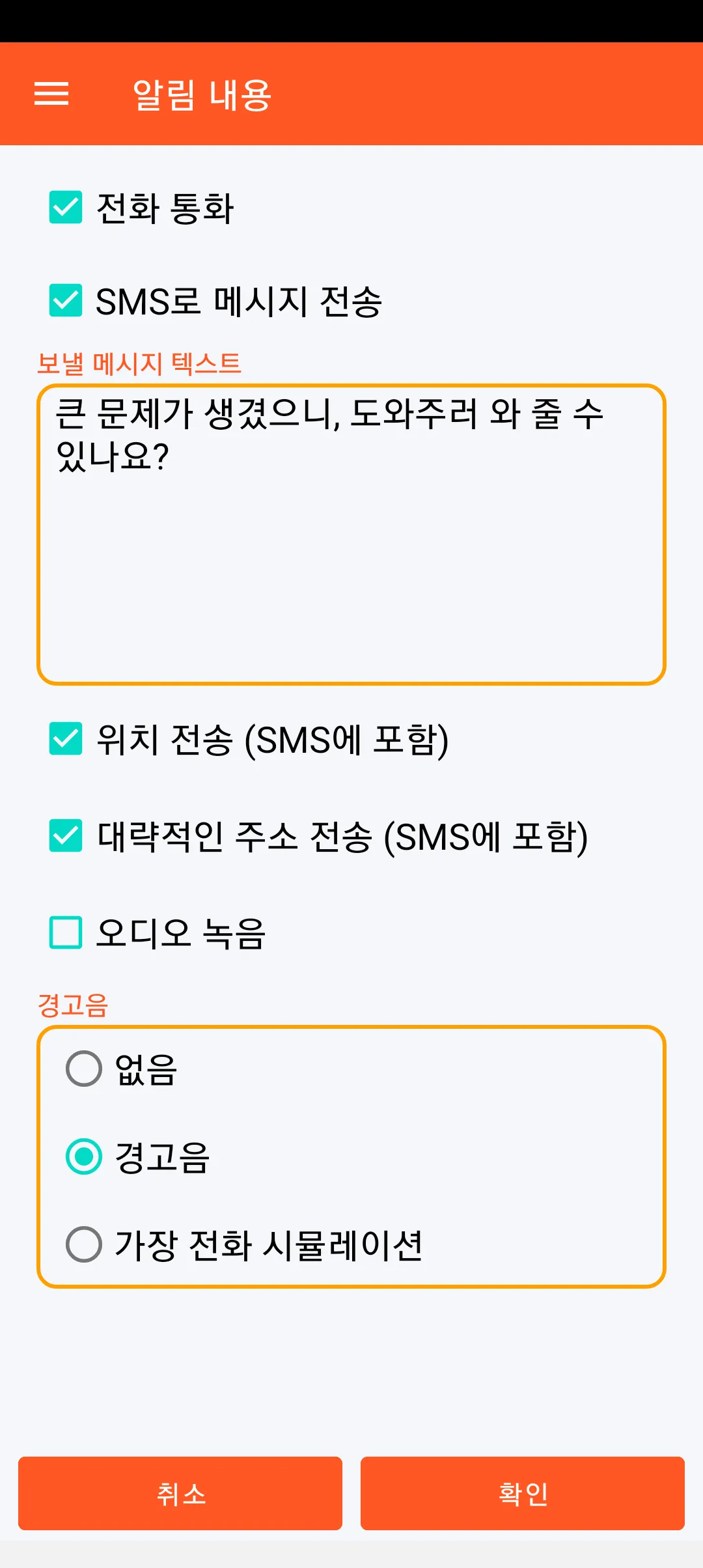
Task: Select 없음 for the alarm sound
Action: 84,1069
